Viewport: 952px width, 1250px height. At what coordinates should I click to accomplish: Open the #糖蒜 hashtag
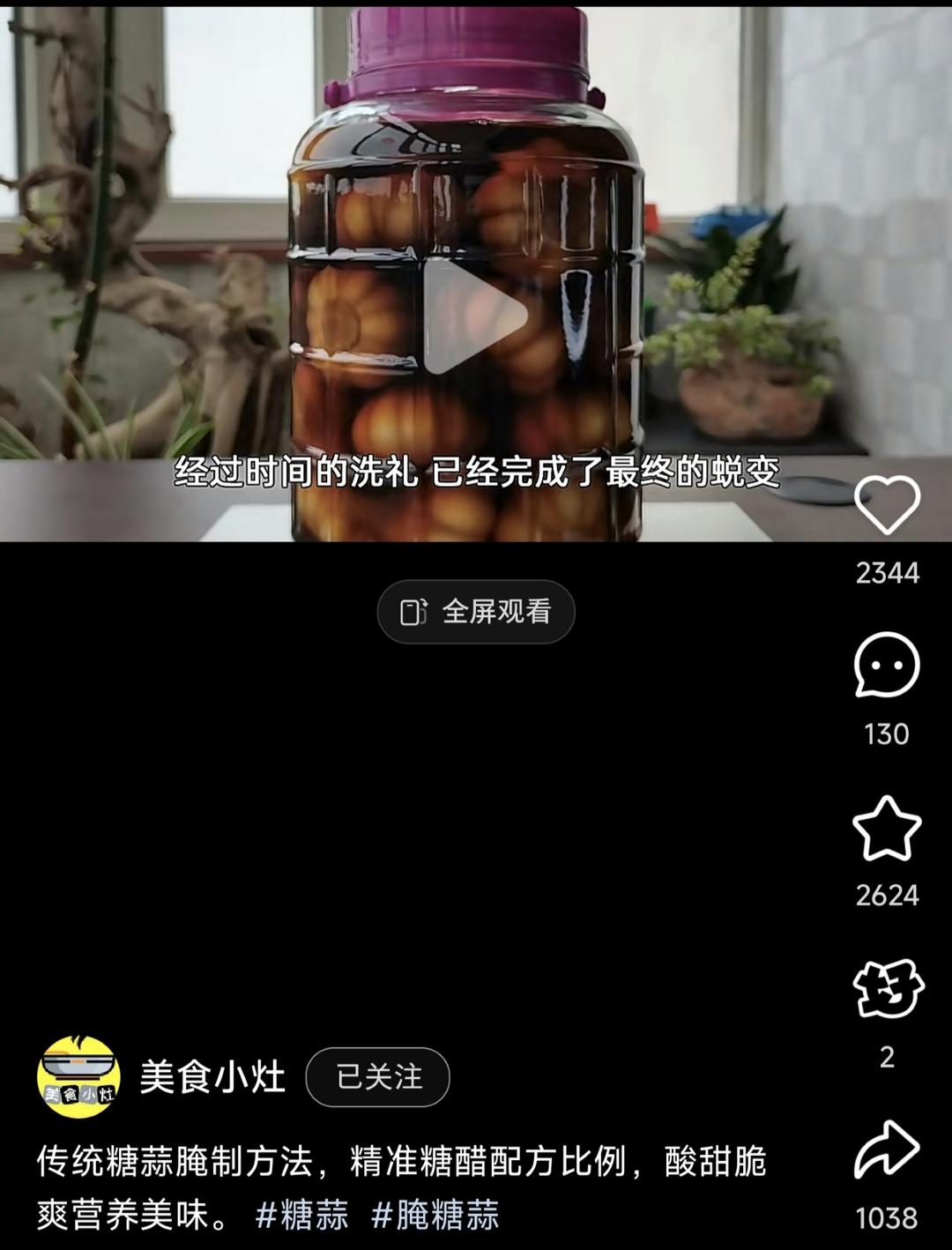[x=301, y=1215]
